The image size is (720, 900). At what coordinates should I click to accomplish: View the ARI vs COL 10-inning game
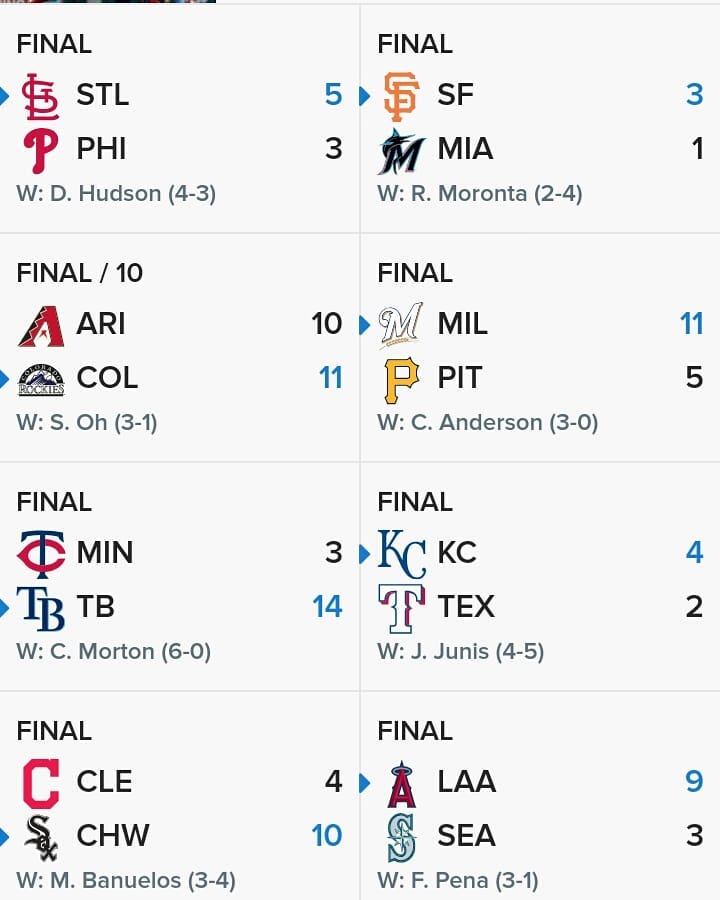(x=179, y=348)
